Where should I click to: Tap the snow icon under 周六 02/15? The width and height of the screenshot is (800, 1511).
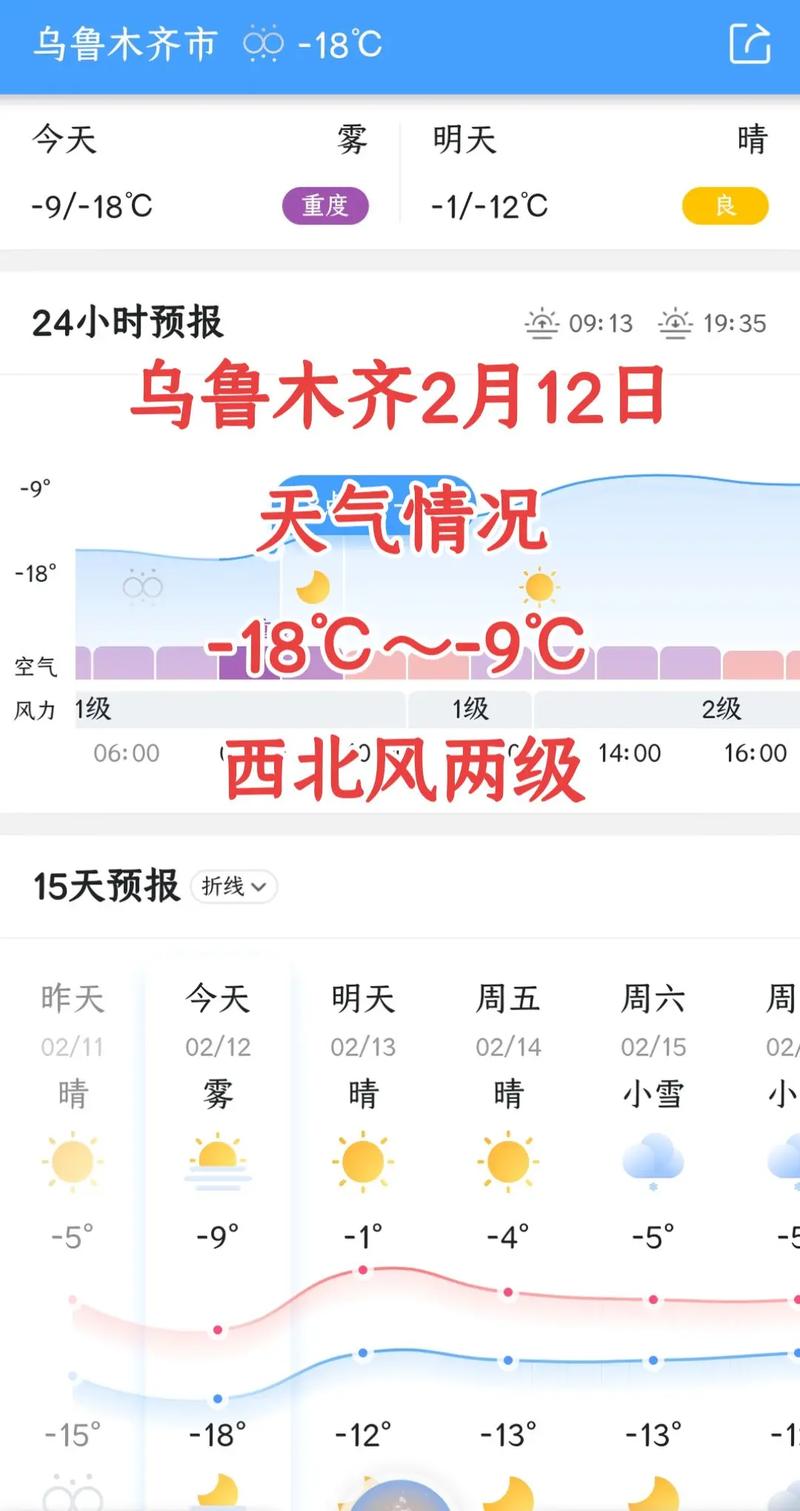653,1160
